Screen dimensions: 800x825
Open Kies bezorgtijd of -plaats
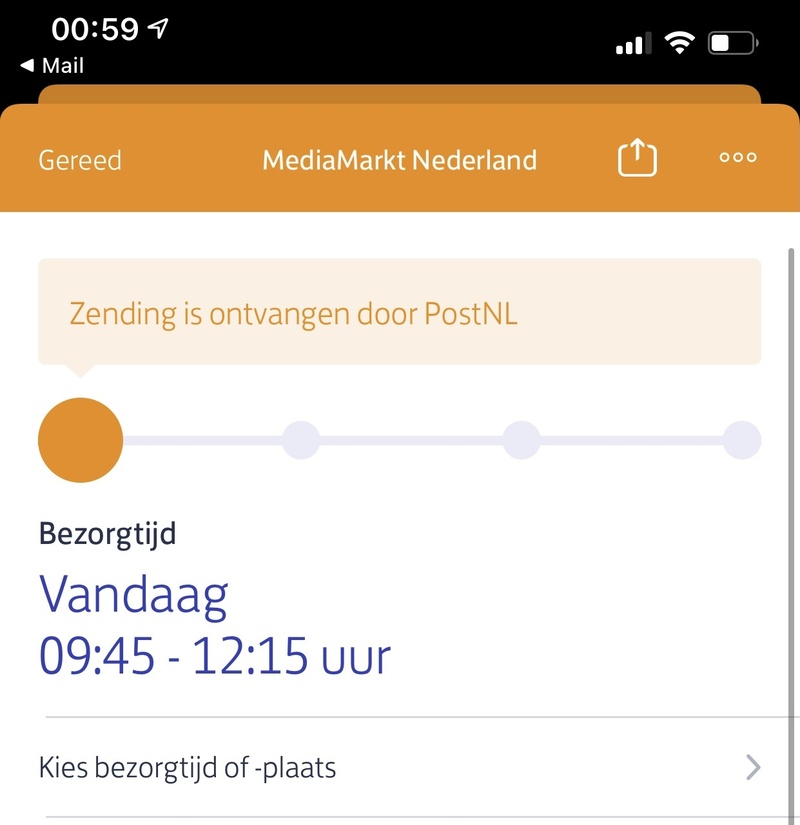click(x=400, y=768)
